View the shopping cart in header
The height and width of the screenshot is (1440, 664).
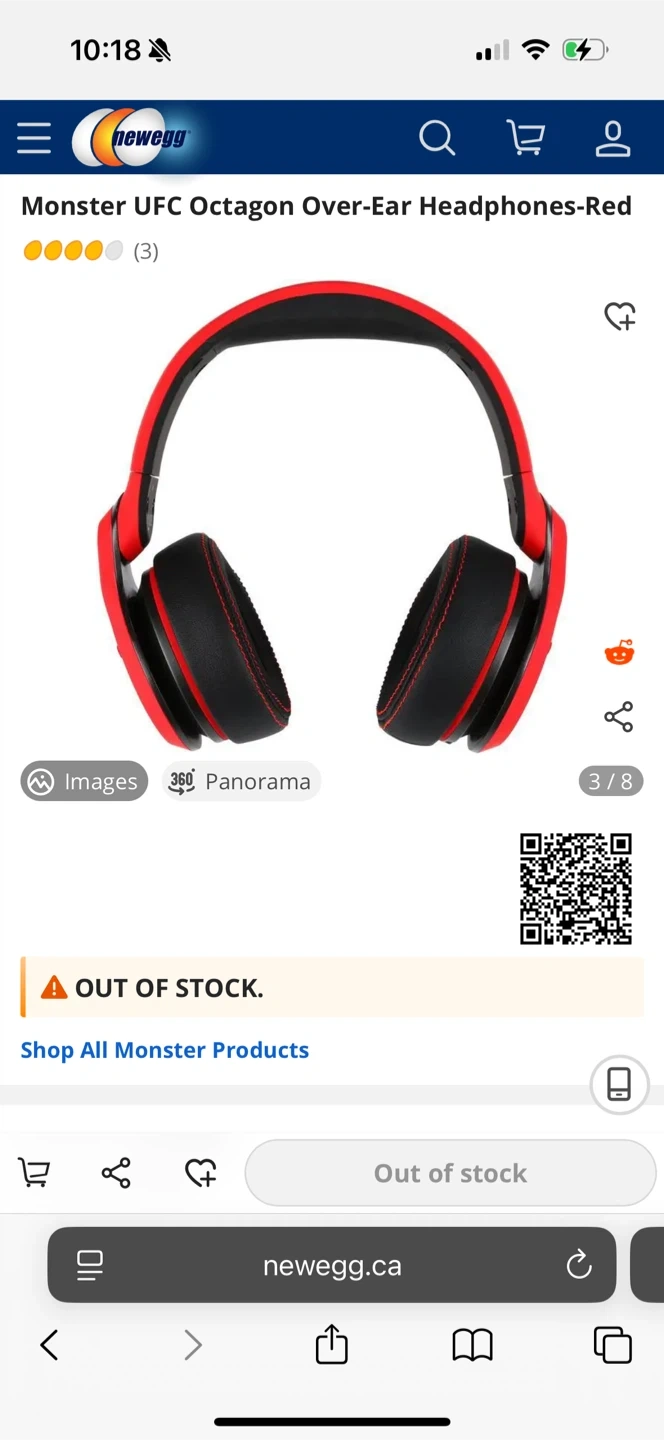point(526,138)
